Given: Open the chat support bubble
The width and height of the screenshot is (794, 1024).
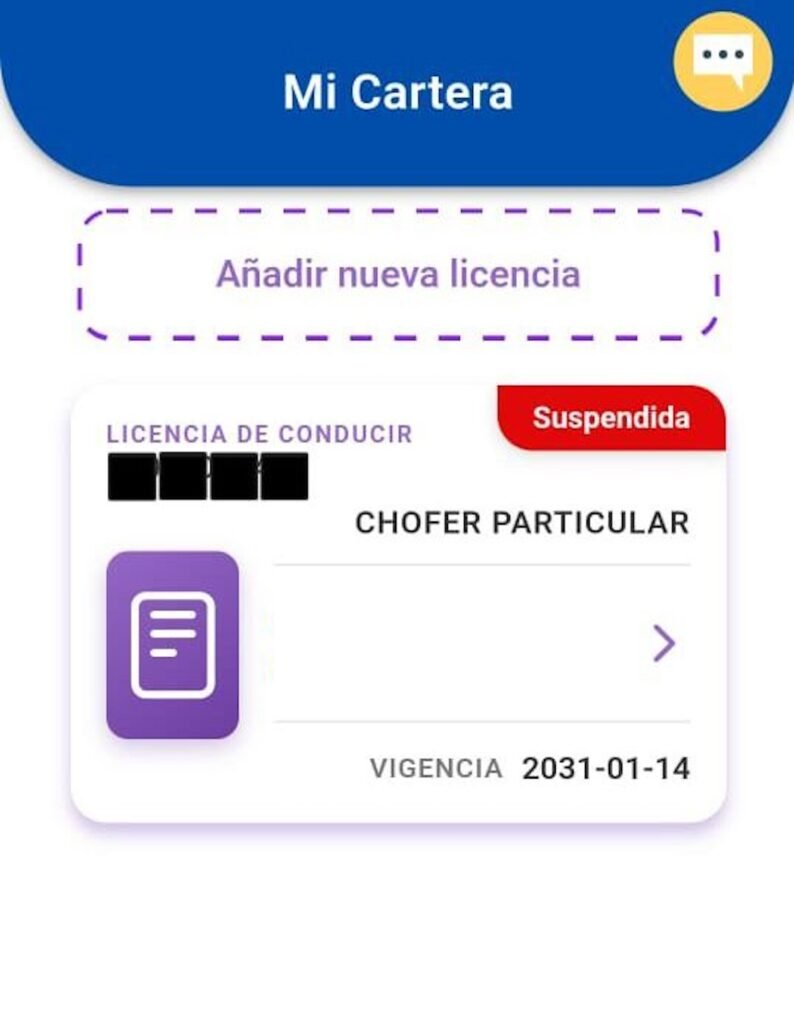Looking at the screenshot, I should pos(723,60).
